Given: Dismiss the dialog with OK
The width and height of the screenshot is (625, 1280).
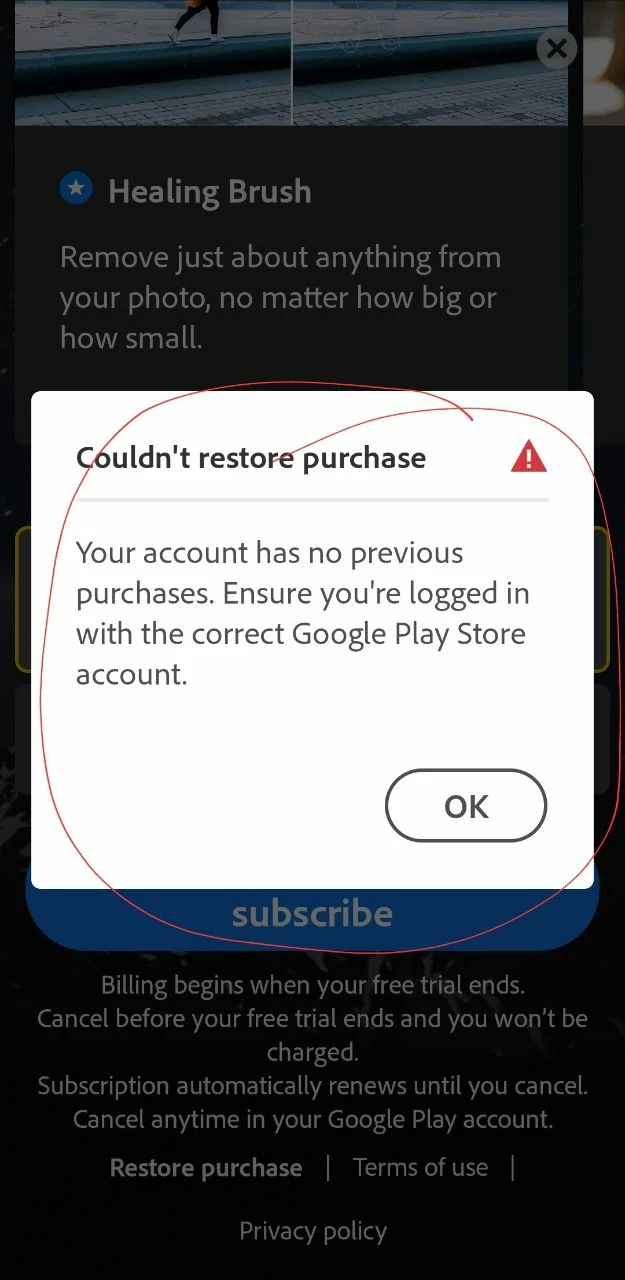Looking at the screenshot, I should (x=465, y=806).
